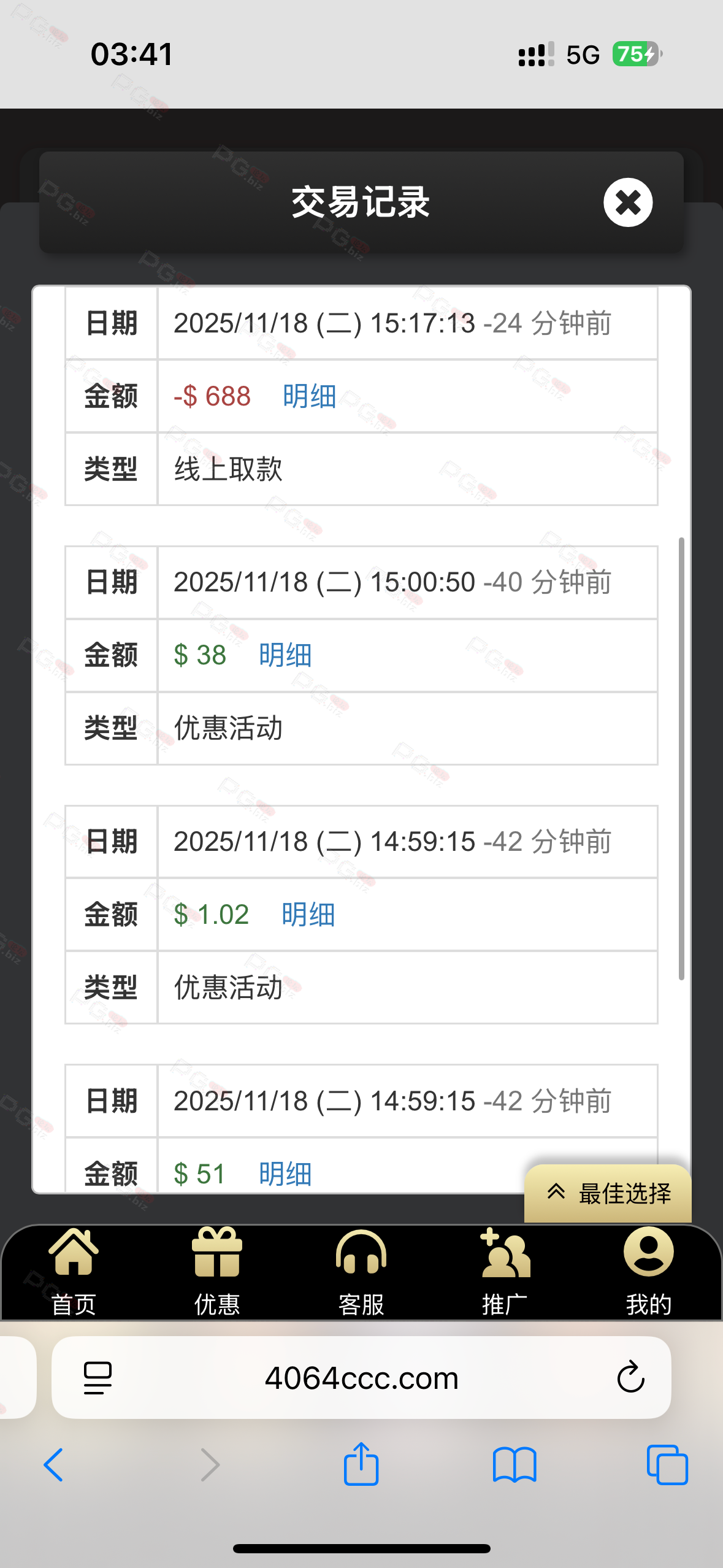The height and width of the screenshot is (1568, 723).
Task: Reload the page
Action: (630, 1378)
